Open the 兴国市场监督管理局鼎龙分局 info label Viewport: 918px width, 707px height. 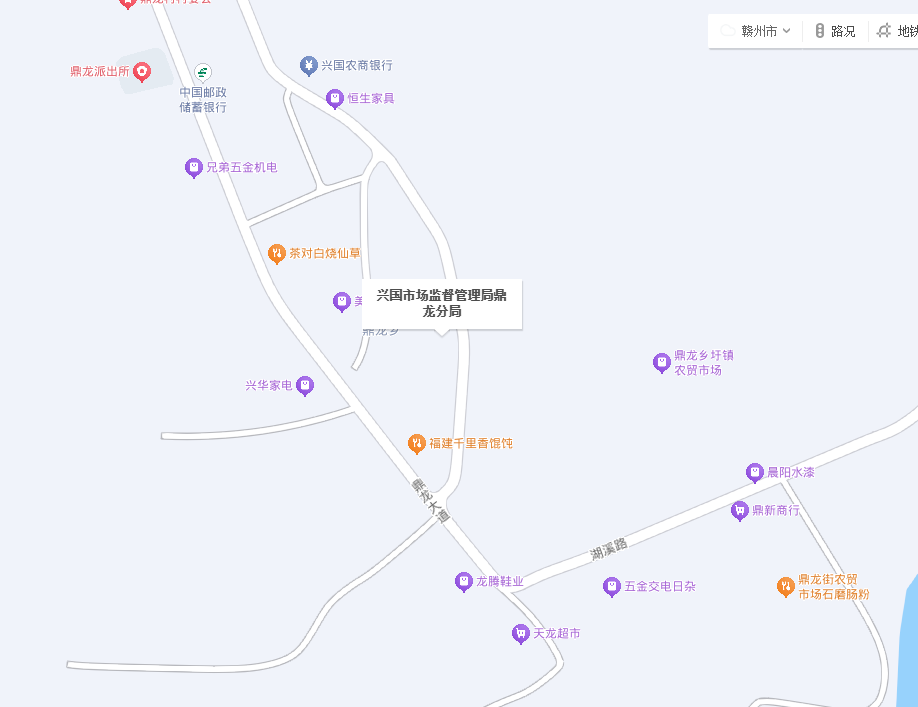pos(442,303)
